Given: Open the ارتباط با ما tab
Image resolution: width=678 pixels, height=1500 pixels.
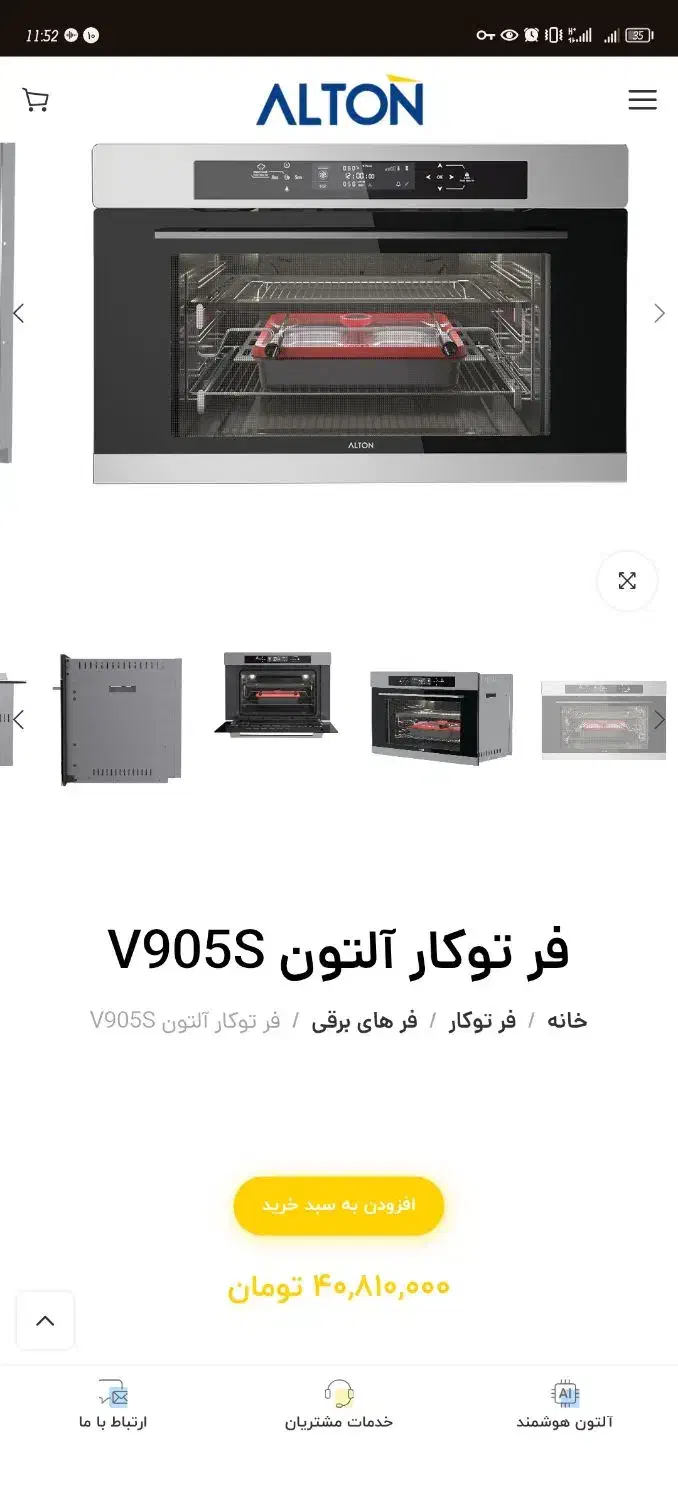Looking at the screenshot, I should tap(113, 1406).
